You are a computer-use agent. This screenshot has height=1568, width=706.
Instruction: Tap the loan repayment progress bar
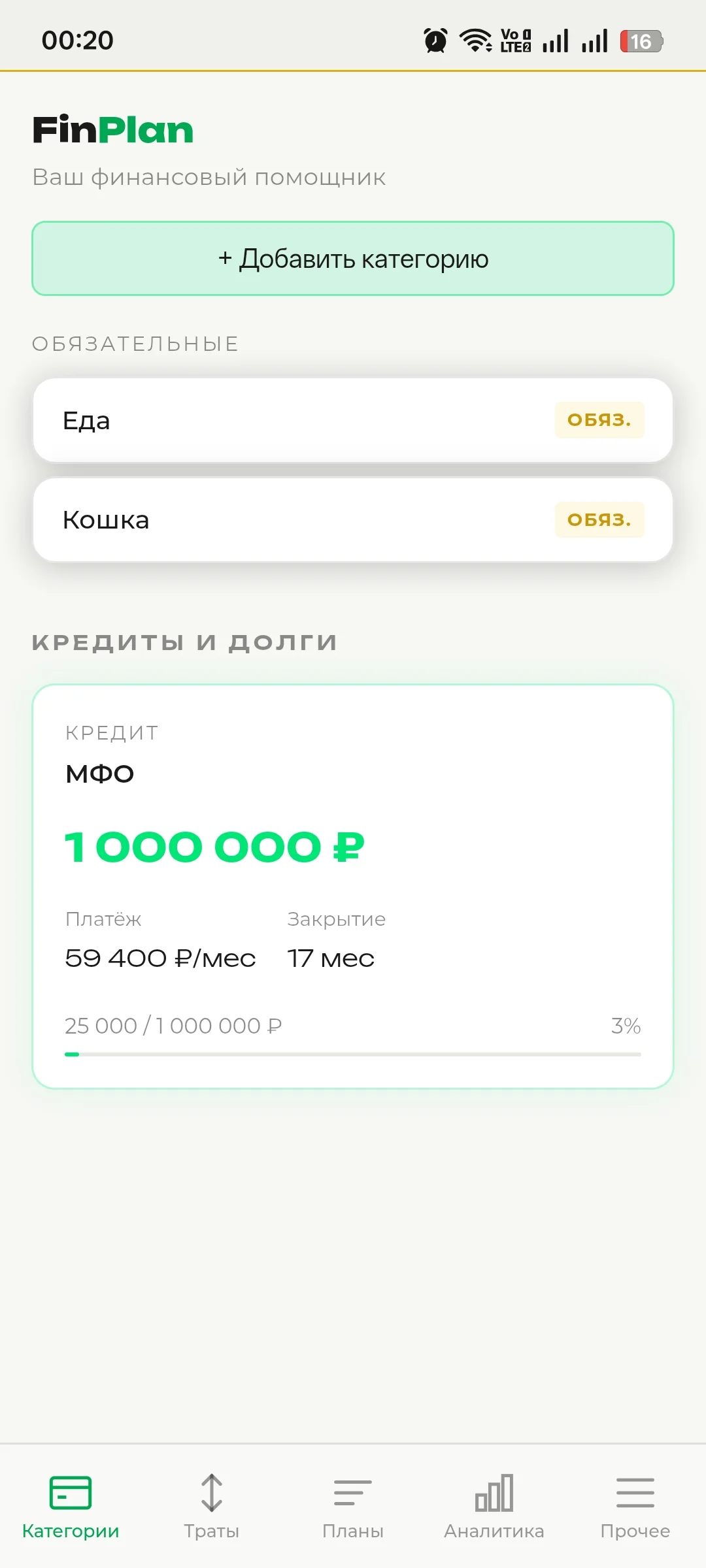(x=353, y=1054)
